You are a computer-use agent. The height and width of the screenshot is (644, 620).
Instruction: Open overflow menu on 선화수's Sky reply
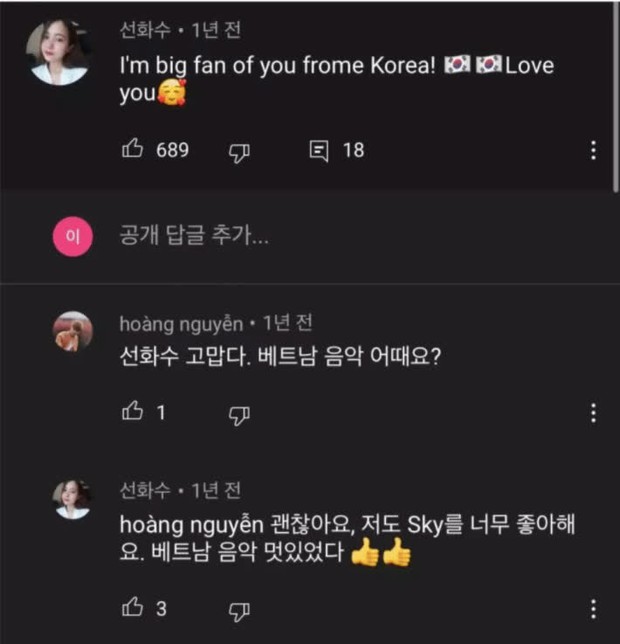593,607
